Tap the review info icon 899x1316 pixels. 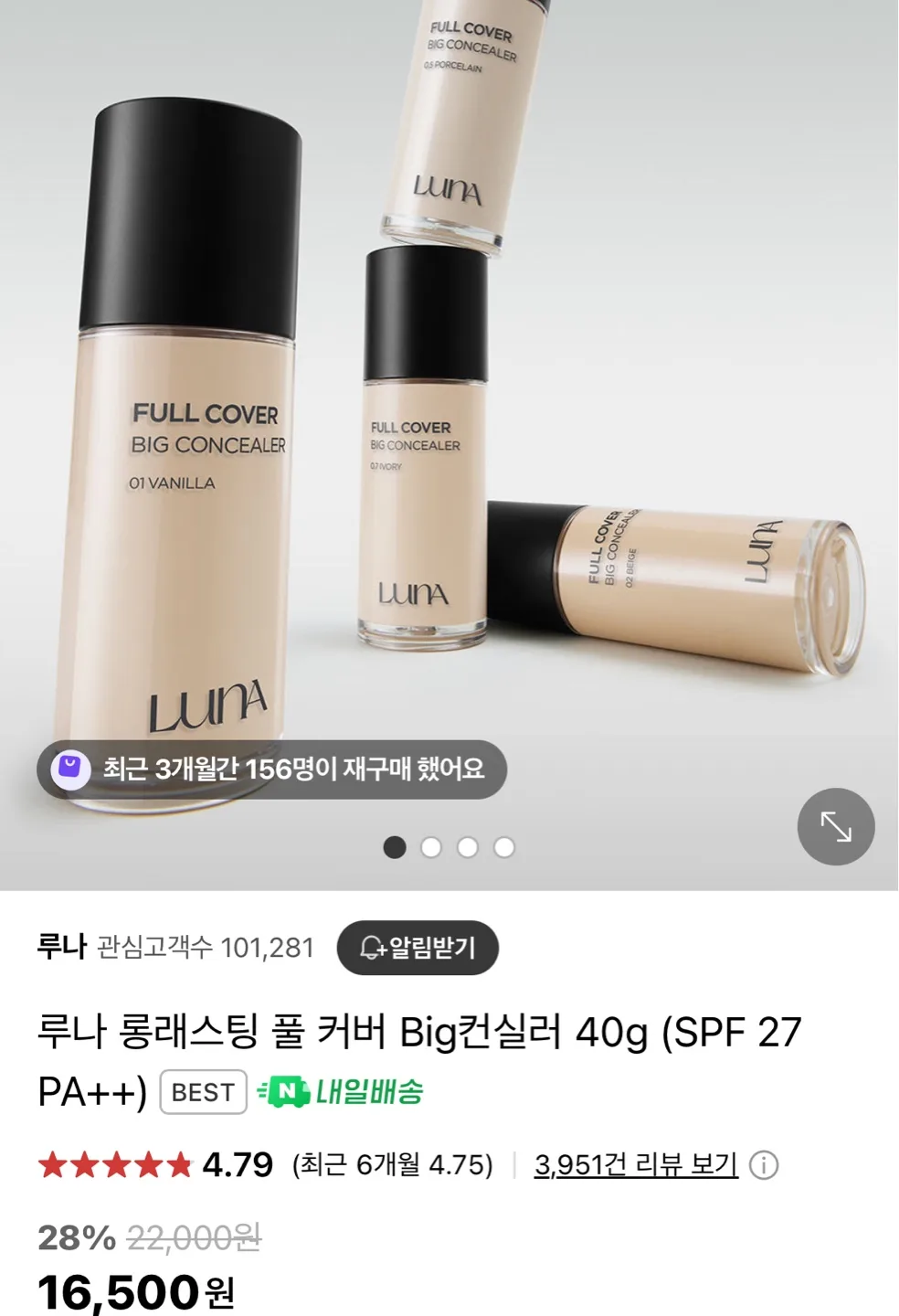[764, 1165]
